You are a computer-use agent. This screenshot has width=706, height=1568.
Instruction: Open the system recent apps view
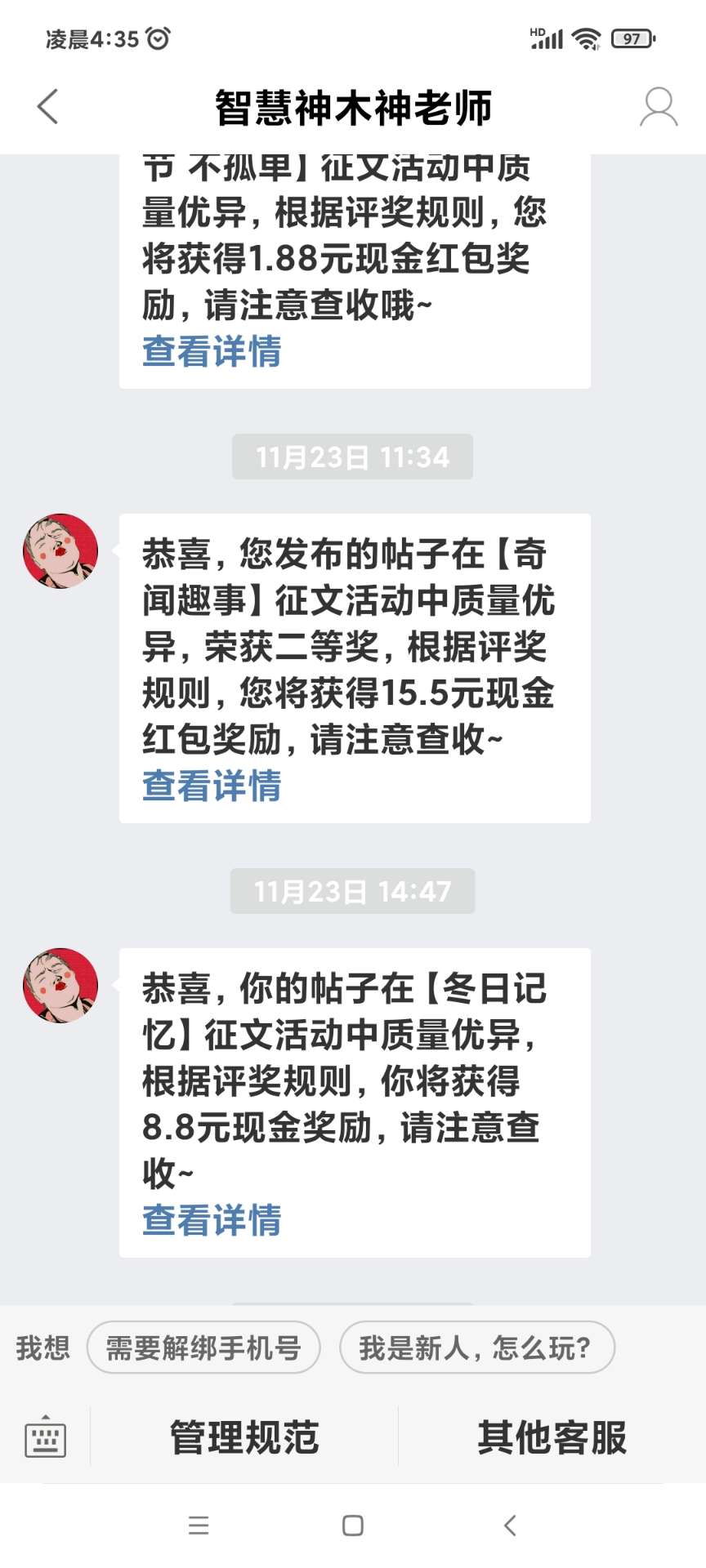(x=199, y=1526)
